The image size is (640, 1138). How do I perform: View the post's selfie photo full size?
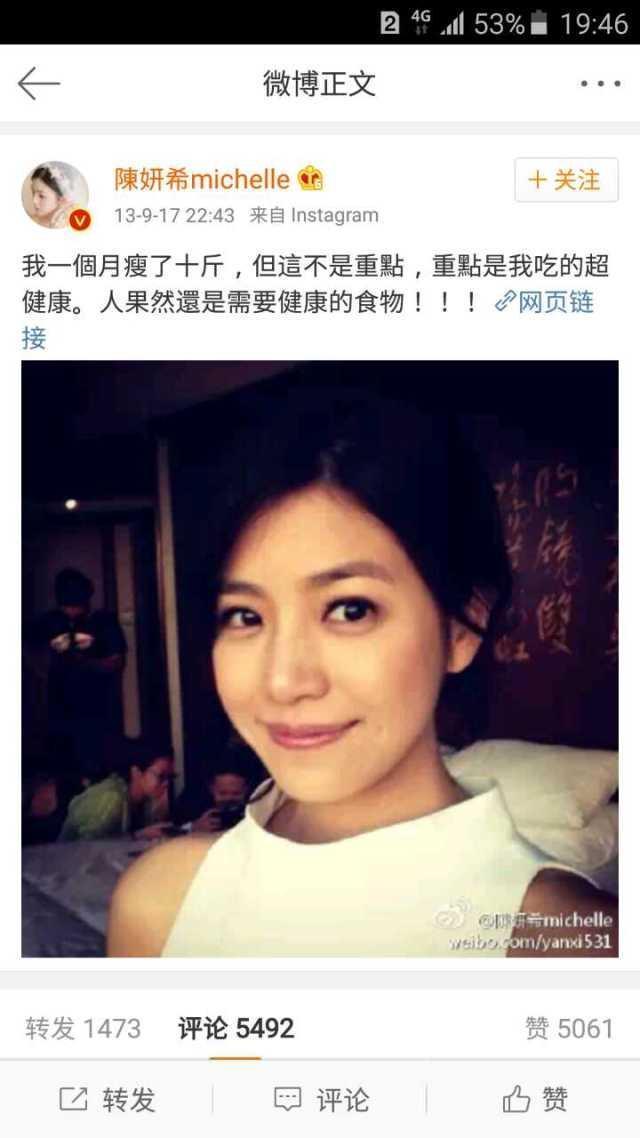(320, 658)
